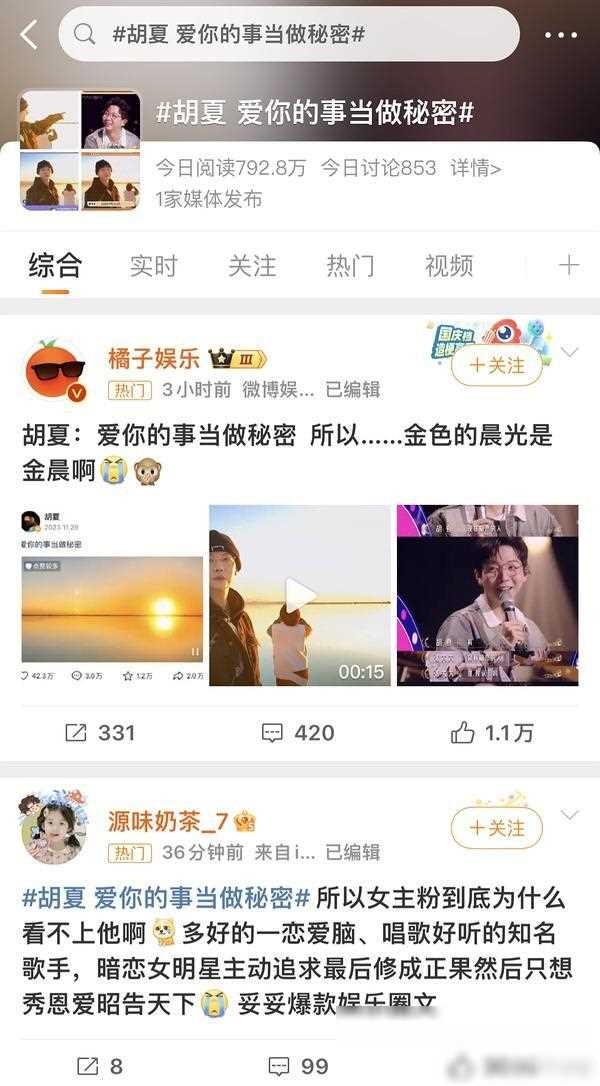Viewport: 600px width, 1086px height.
Task: Go back using the top-left arrow
Action: 28,35
